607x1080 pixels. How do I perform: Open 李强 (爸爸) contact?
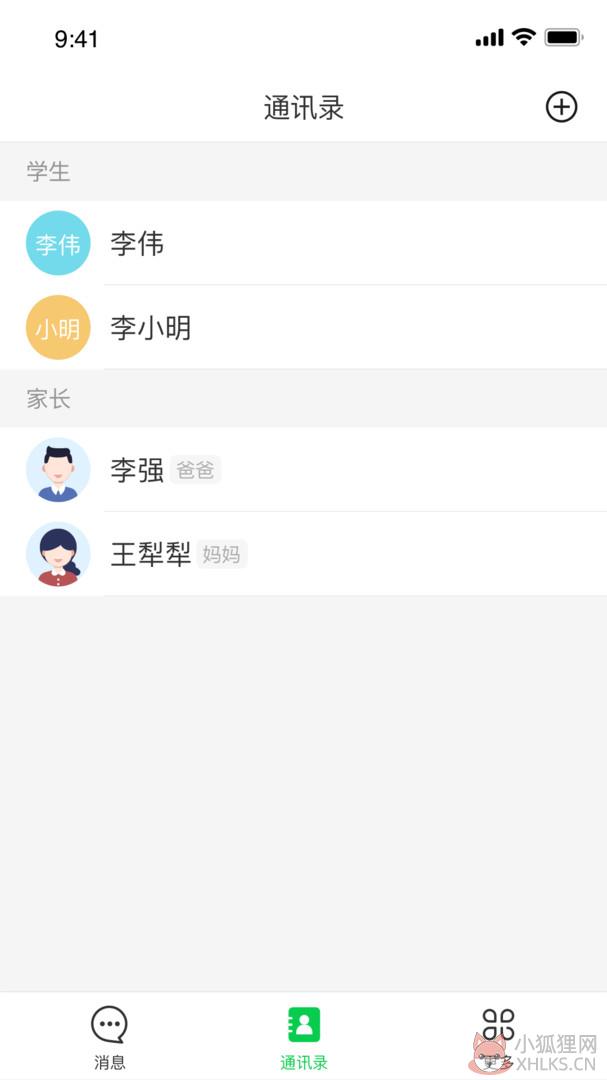(303, 470)
